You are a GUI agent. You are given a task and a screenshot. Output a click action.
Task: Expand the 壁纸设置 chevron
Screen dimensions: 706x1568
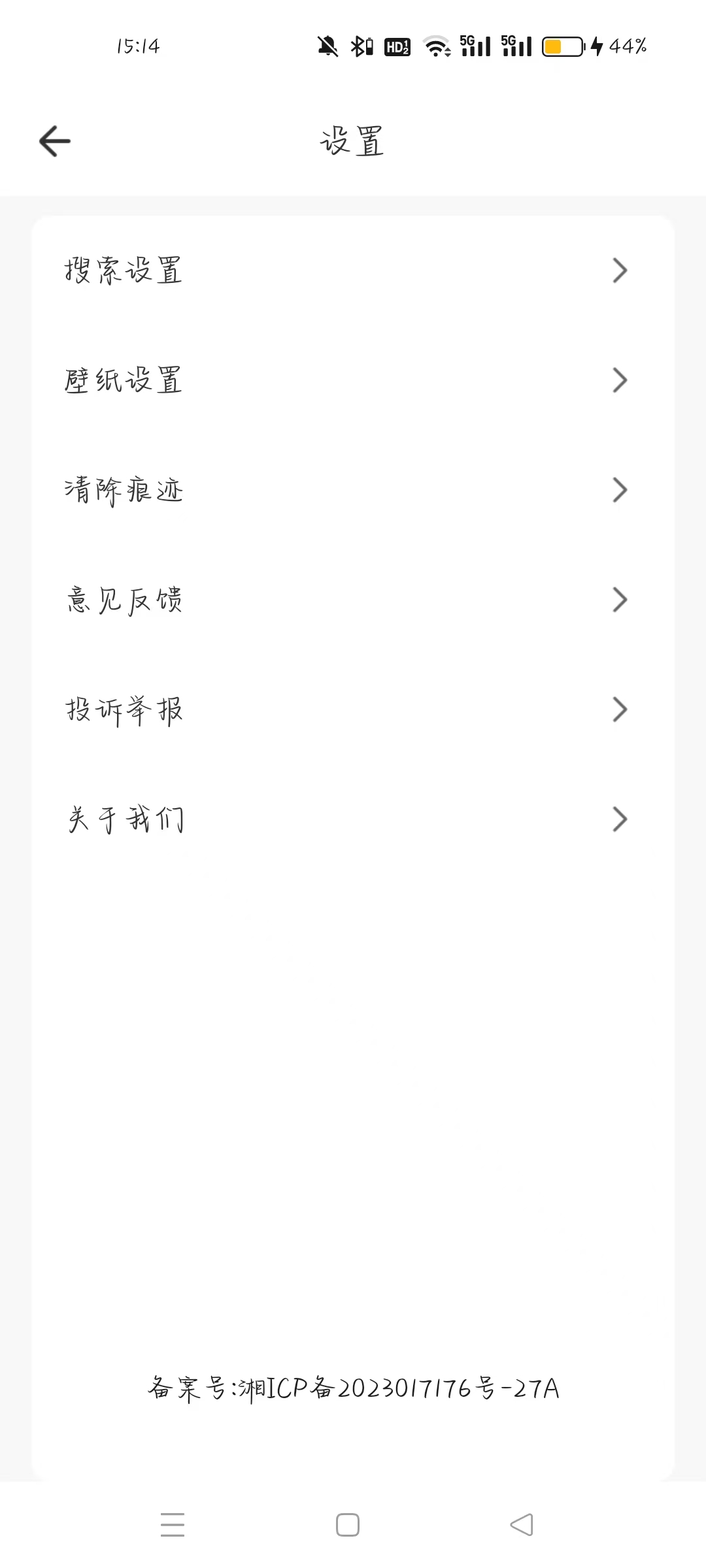click(619, 380)
